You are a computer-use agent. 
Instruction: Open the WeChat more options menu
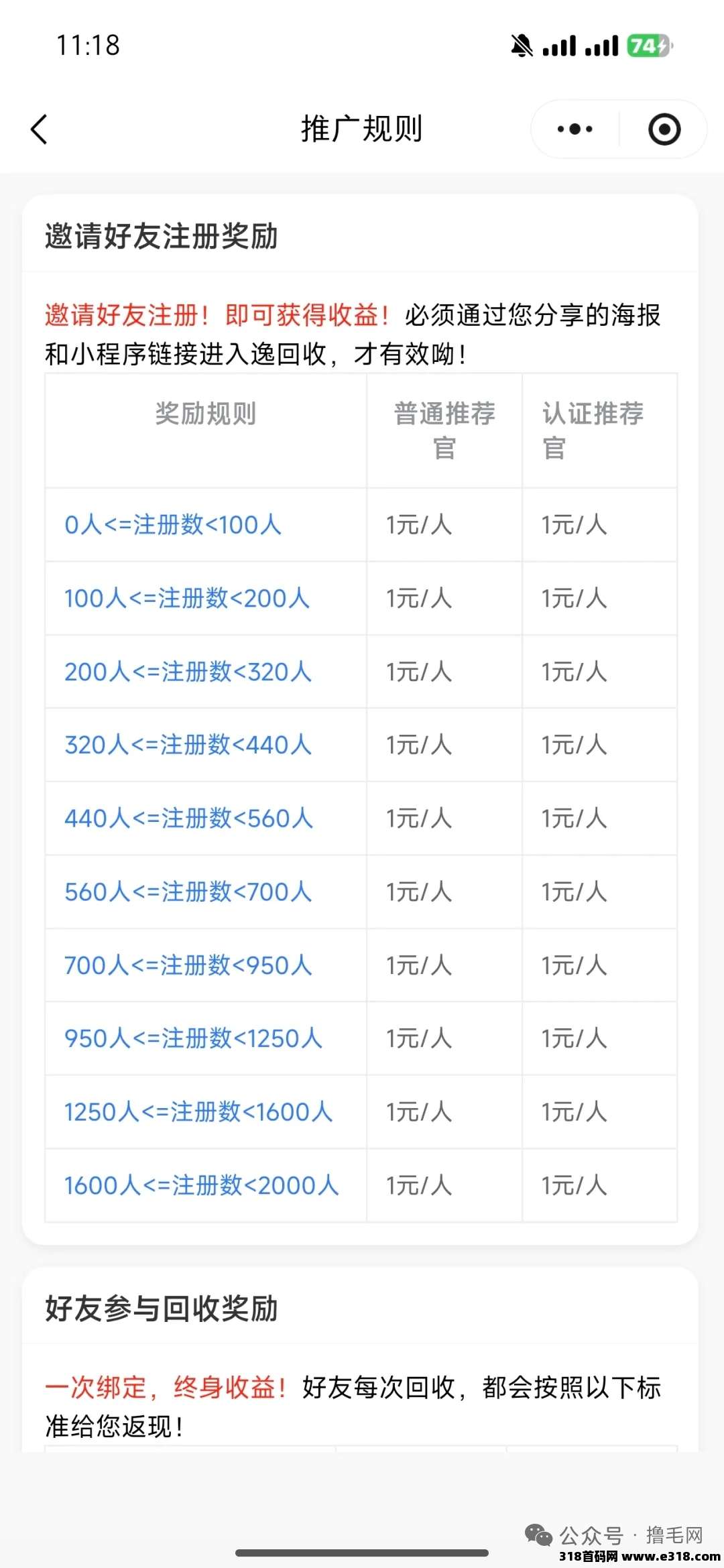573,129
